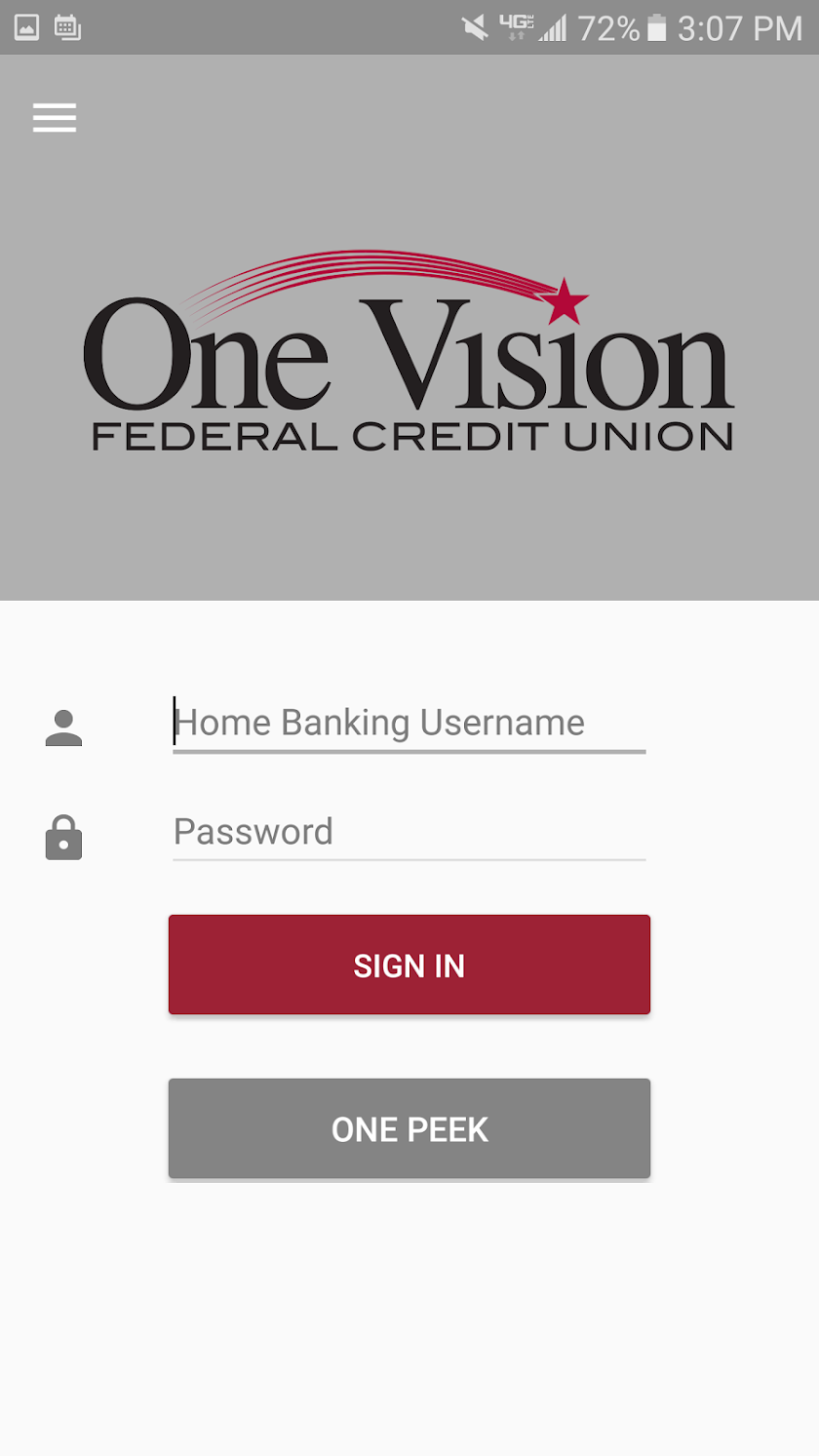Select the Password field

tap(409, 833)
